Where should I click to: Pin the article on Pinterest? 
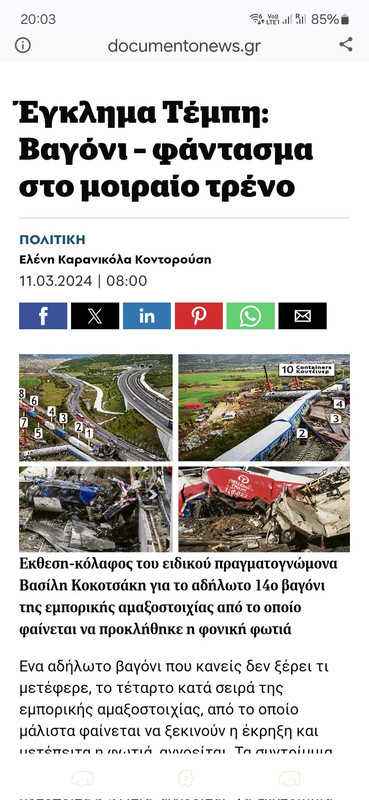pyautogui.click(x=199, y=316)
